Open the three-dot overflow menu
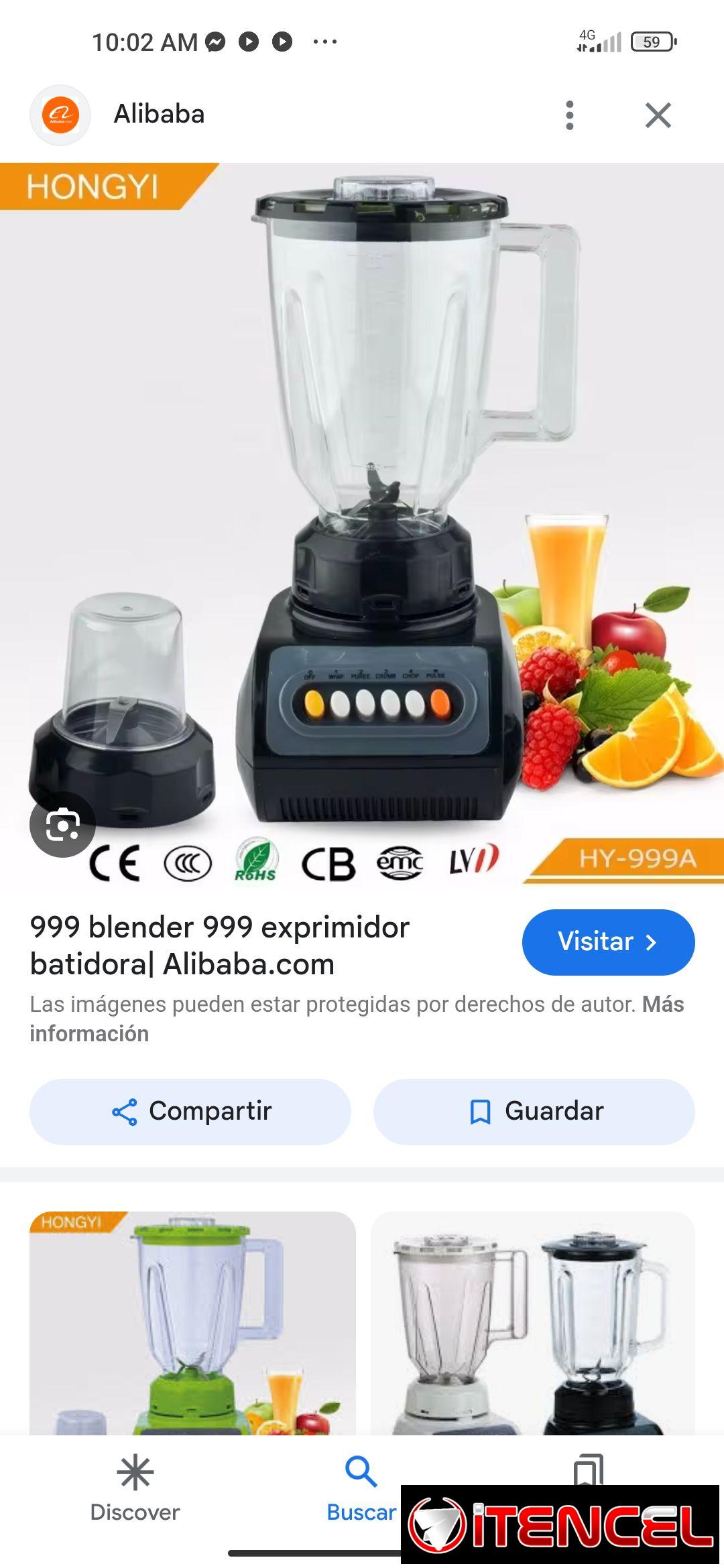Image resolution: width=724 pixels, height=1568 pixels. pyautogui.click(x=570, y=114)
